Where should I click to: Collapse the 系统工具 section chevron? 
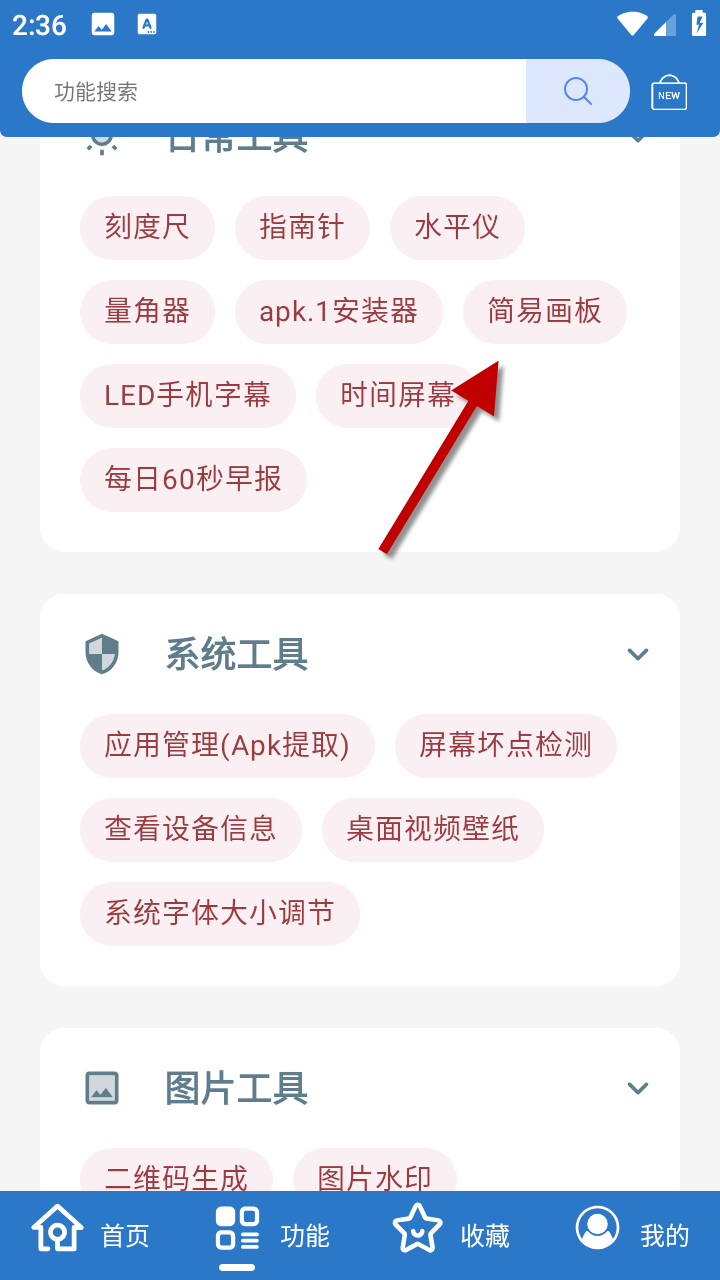637,654
